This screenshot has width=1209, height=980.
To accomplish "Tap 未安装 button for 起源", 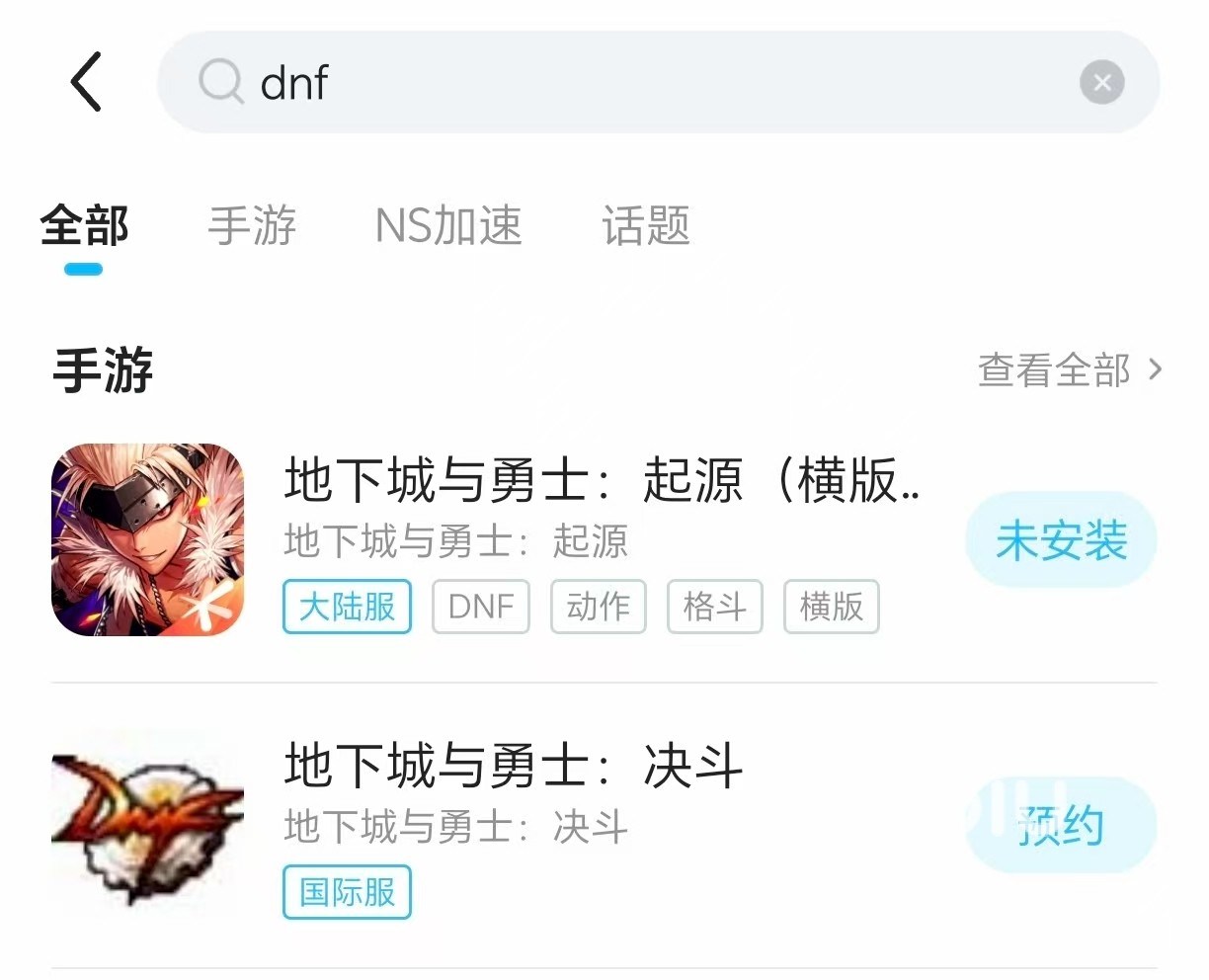I will [x=1061, y=540].
